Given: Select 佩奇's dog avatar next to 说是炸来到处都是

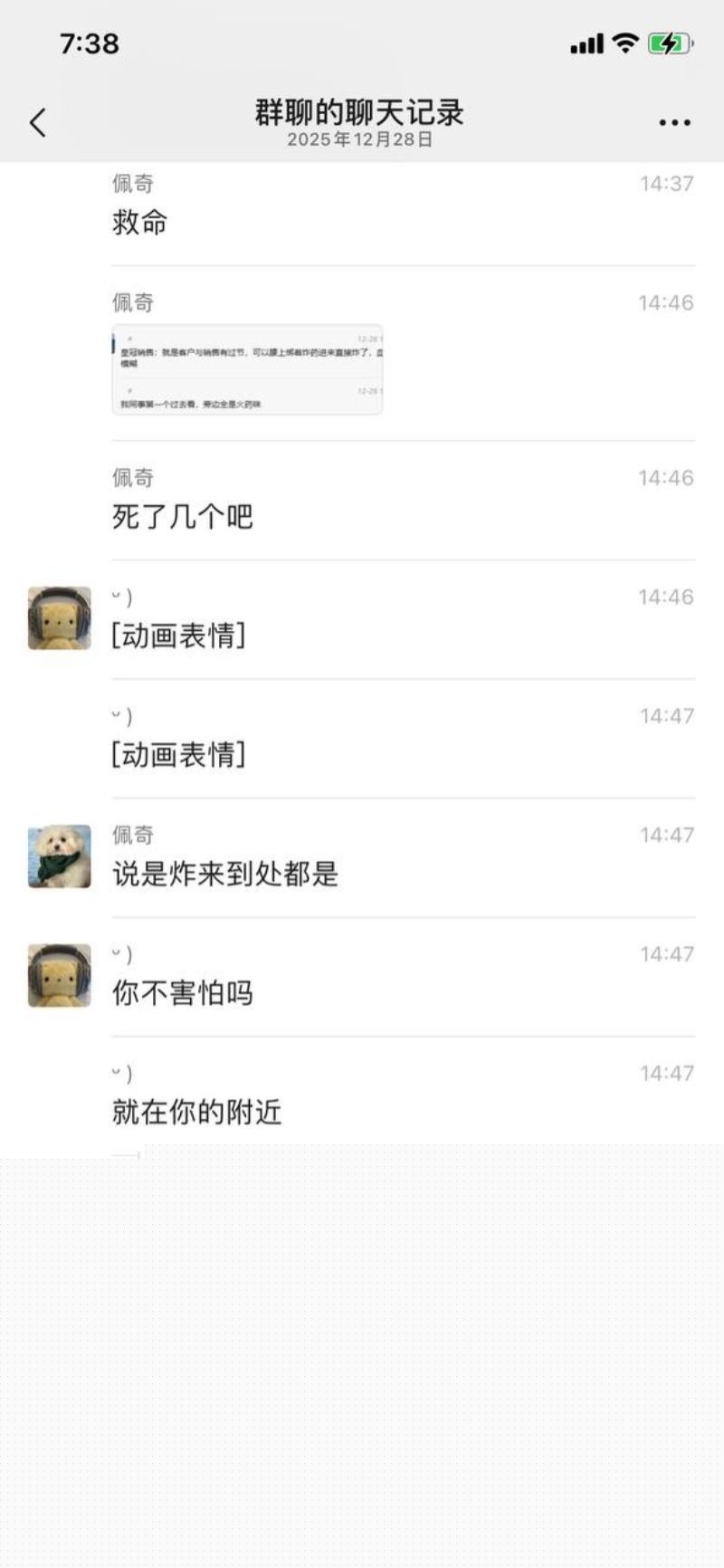Looking at the screenshot, I should click(x=59, y=855).
